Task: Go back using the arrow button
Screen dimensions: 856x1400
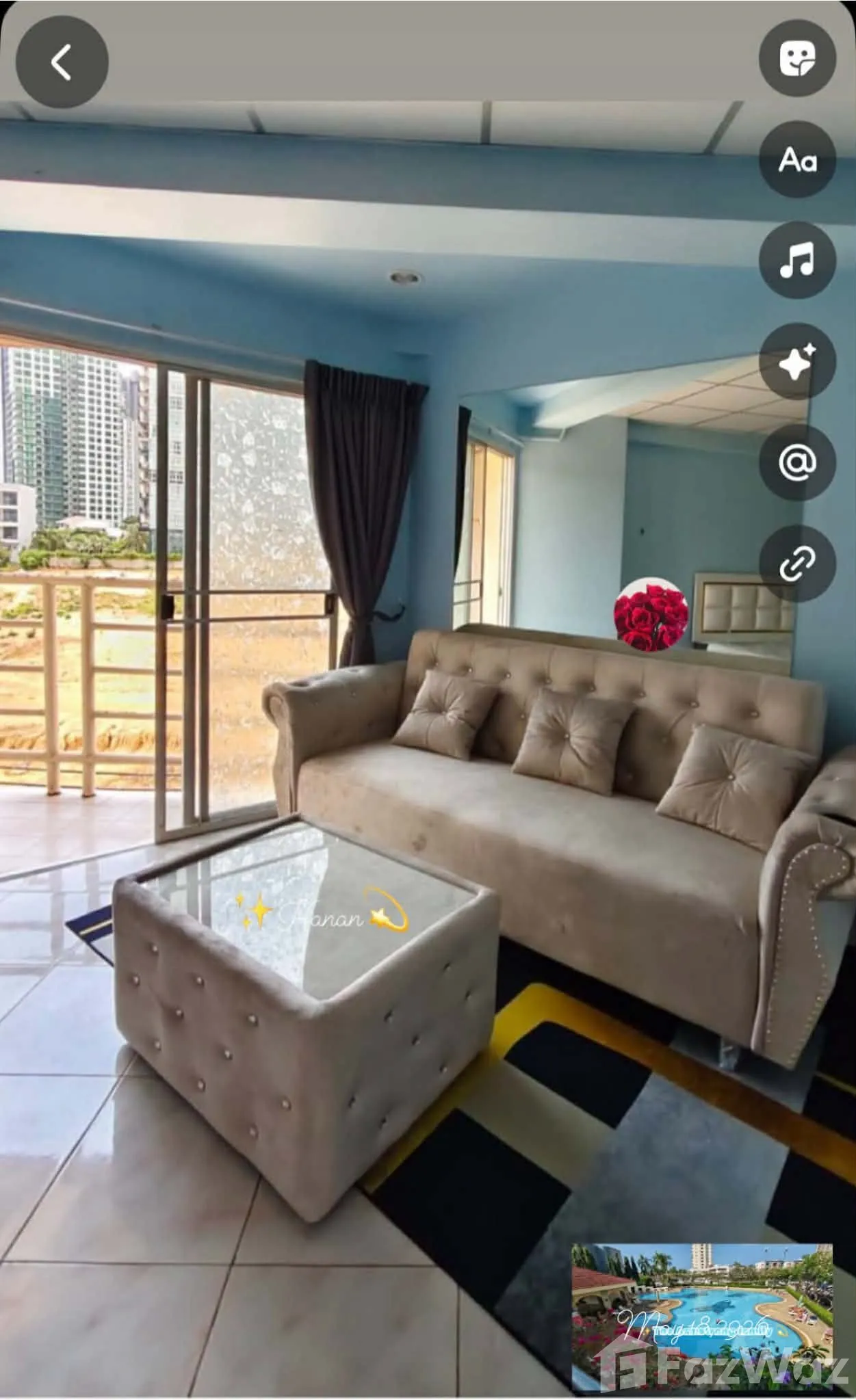Action: pyautogui.click(x=62, y=62)
